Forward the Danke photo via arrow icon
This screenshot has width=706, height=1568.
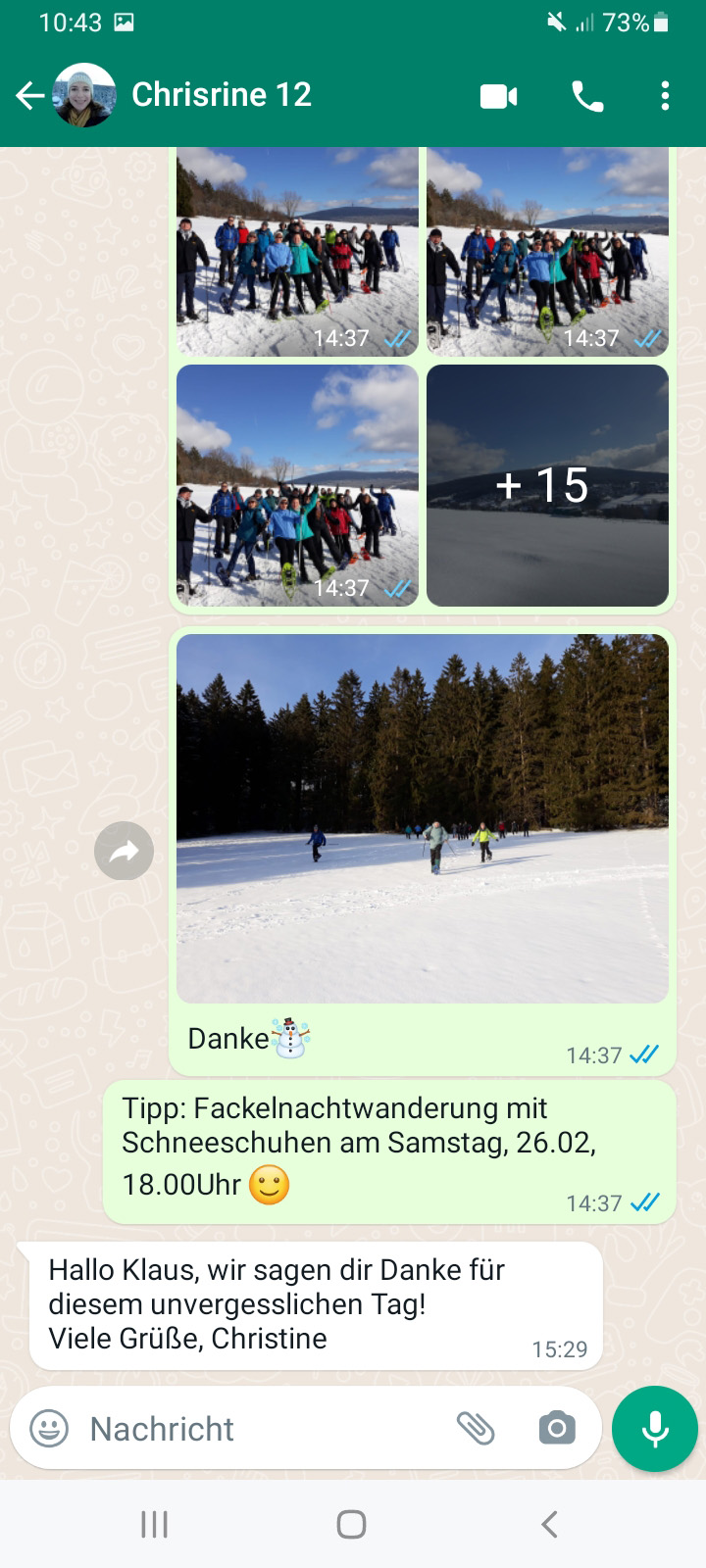[125, 851]
